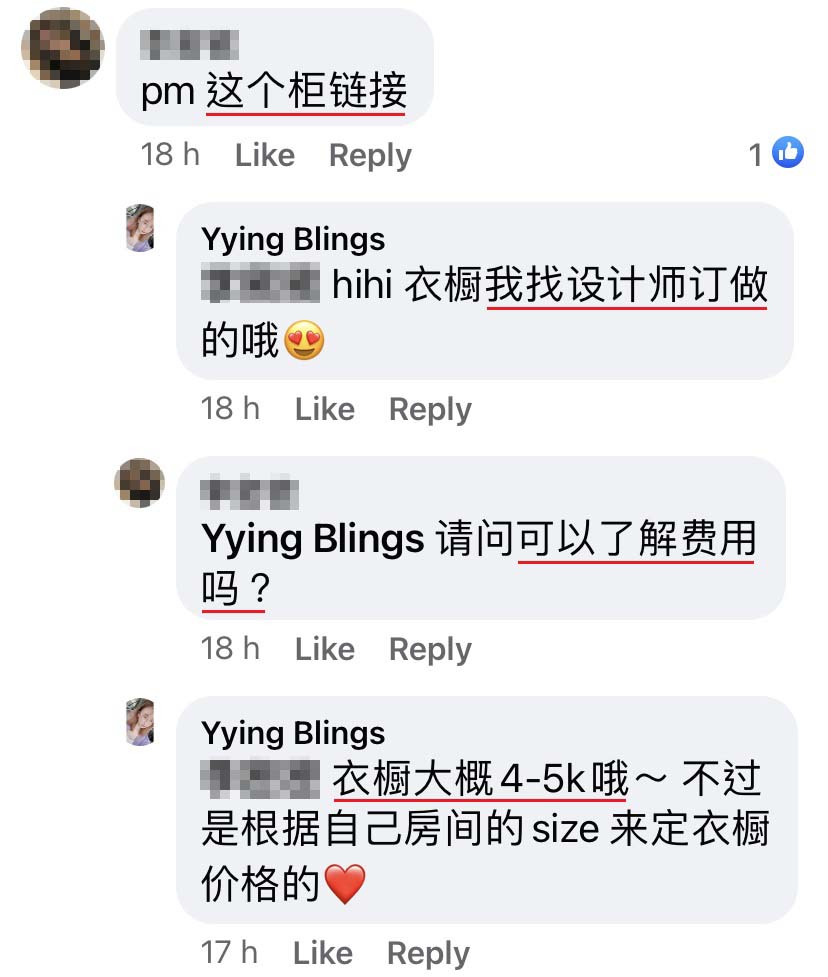Like Yying Blings' reply about 衣橱大概 4-5k

(323, 953)
